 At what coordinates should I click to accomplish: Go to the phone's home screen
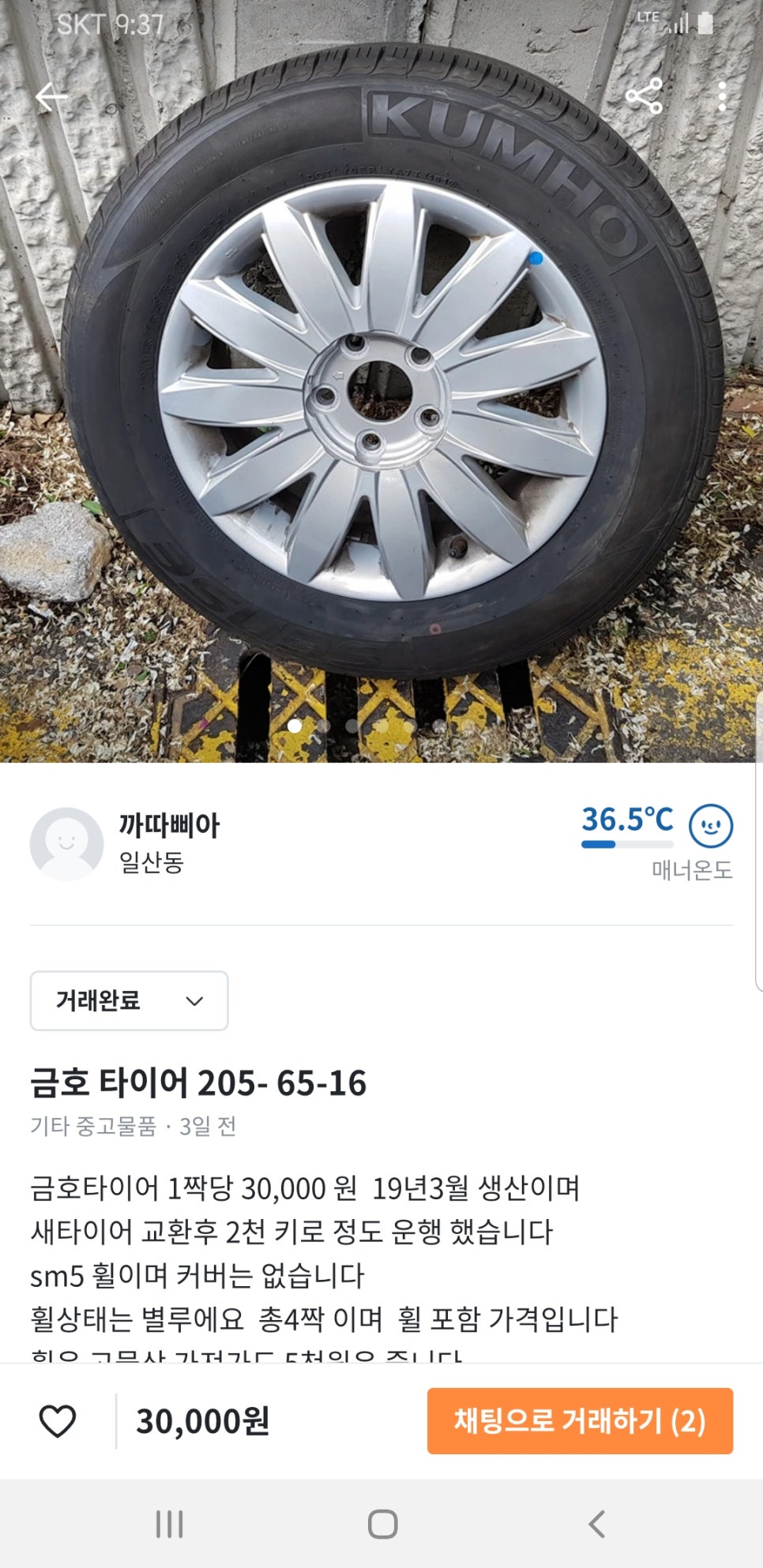point(382,1524)
